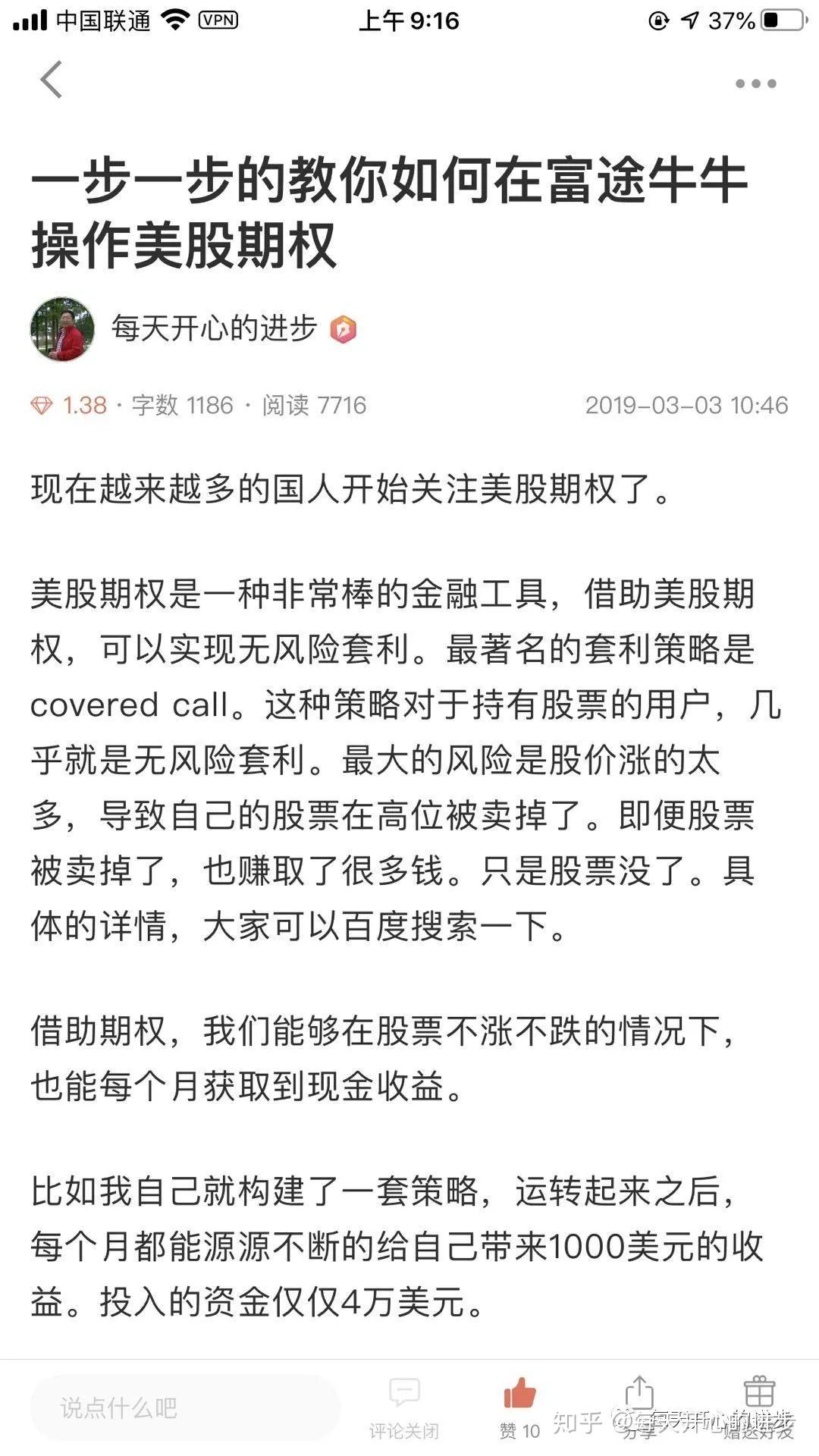Screen dimensions: 819x1456
Task: Go back using the top-left arrow
Action: click(52, 80)
